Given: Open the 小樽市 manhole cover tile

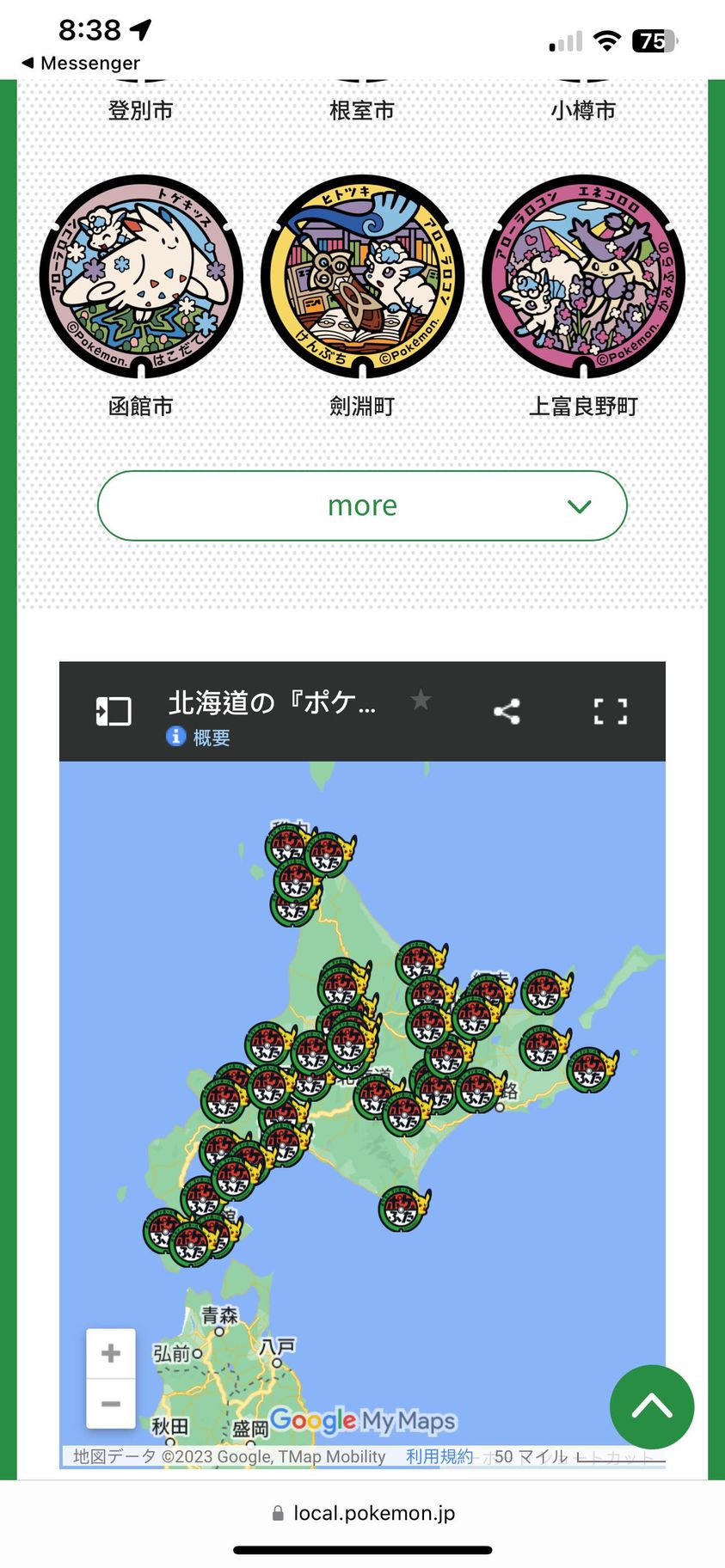Looking at the screenshot, I should click(x=583, y=109).
